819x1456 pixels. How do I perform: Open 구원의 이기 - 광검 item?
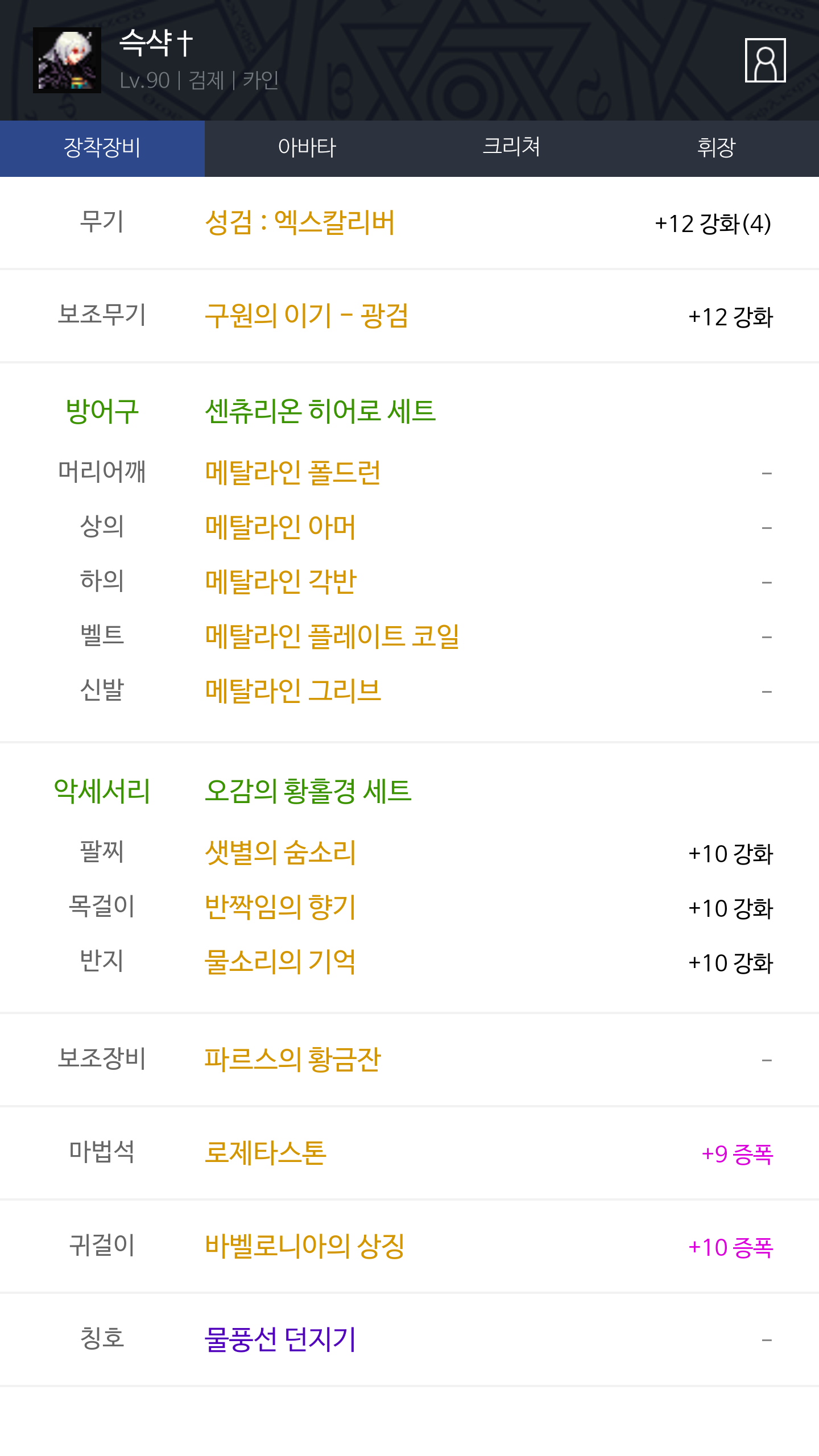(307, 316)
